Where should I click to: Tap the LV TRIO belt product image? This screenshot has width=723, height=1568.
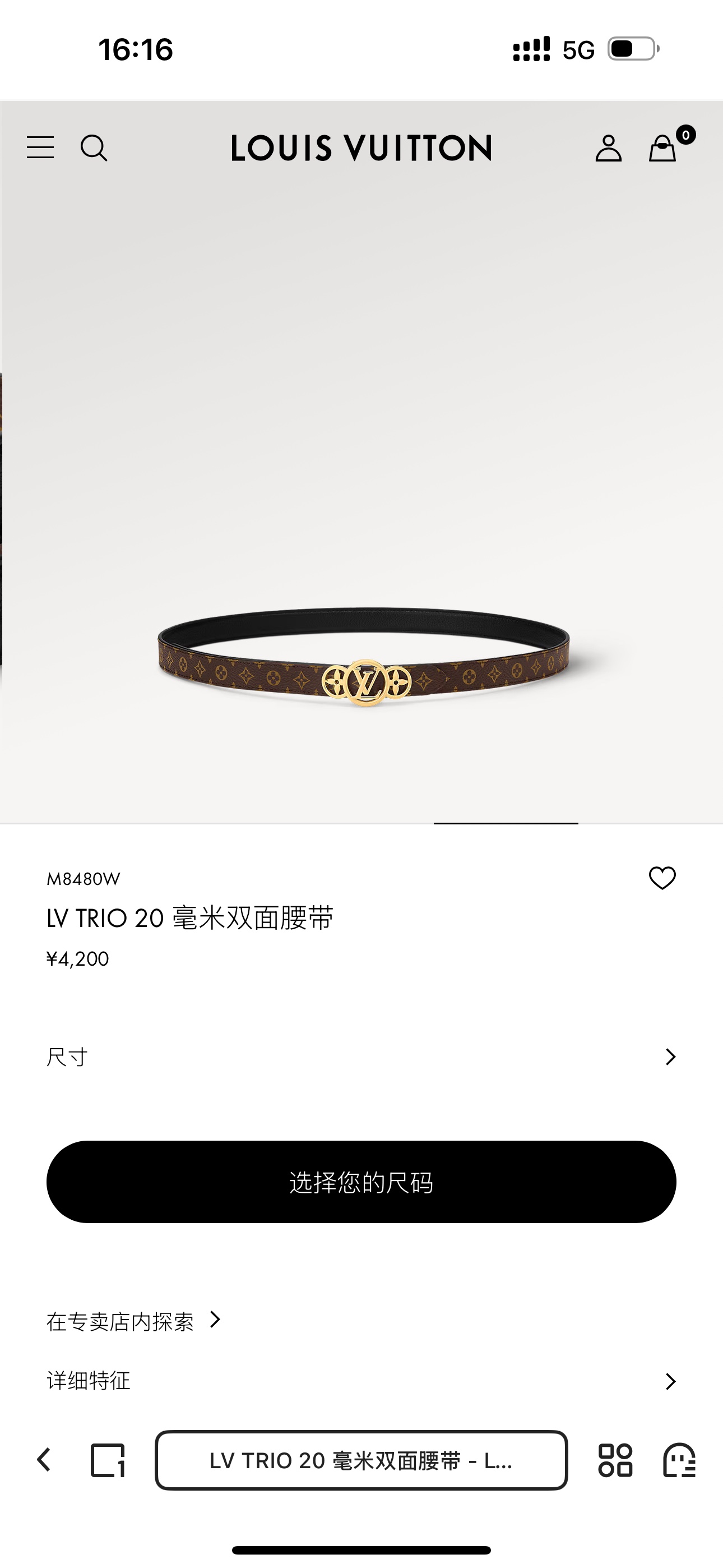(x=364, y=657)
